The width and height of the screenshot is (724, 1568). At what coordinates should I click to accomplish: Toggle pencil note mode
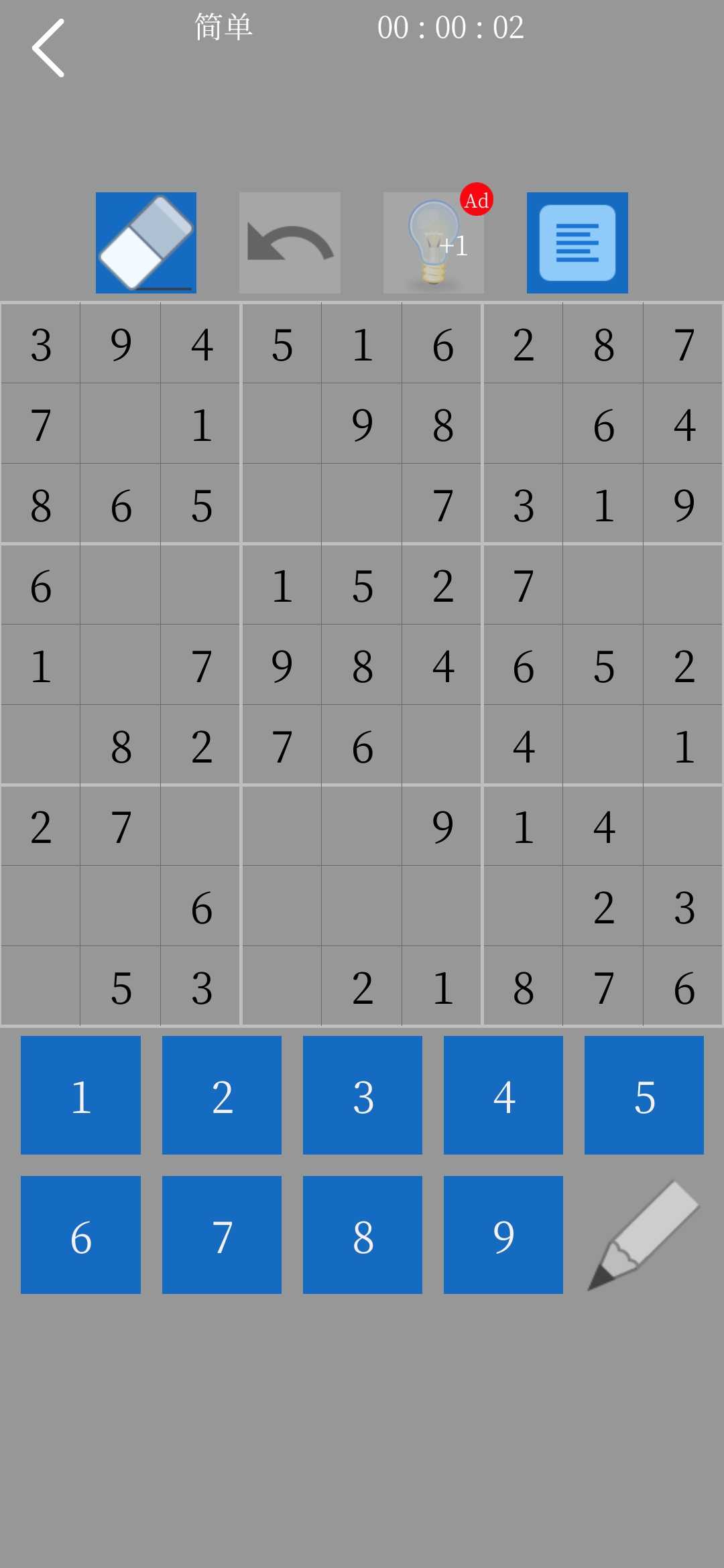pyautogui.click(x=644, y=1235)
